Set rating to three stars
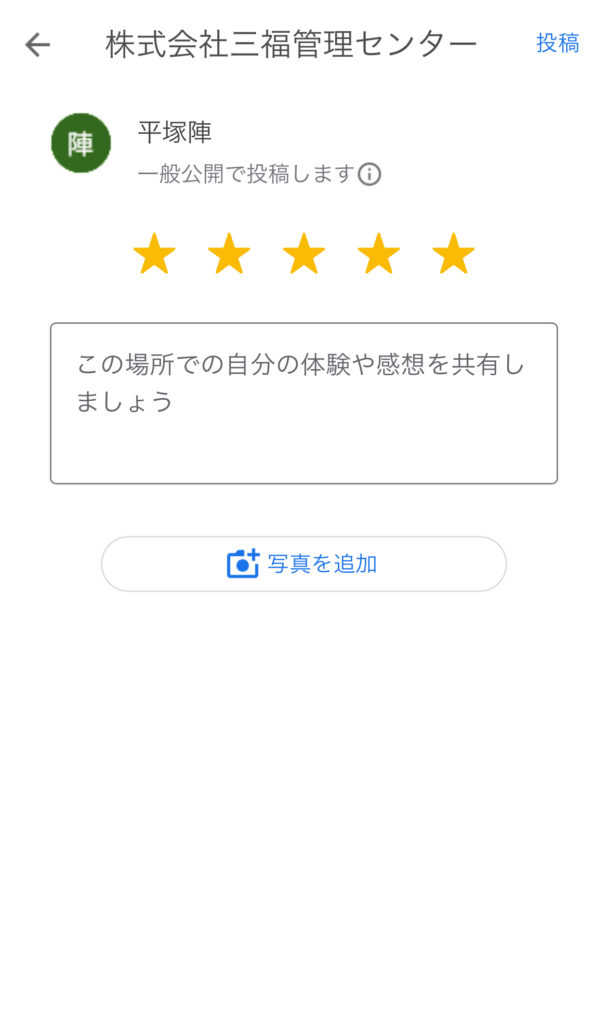The height and width of the screenshot is (1024, 608). pyautogui.click(x=304, y=254)
